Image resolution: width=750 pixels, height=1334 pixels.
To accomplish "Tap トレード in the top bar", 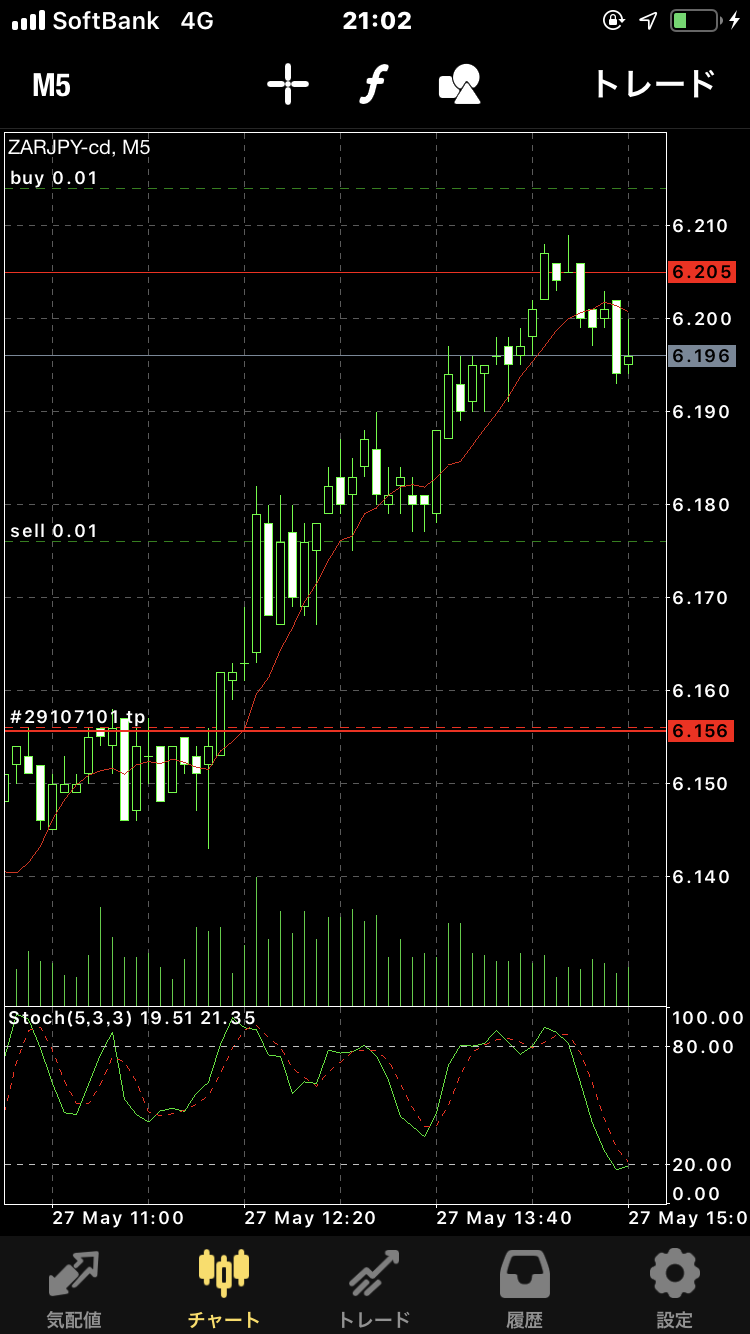I will (654, 85).
